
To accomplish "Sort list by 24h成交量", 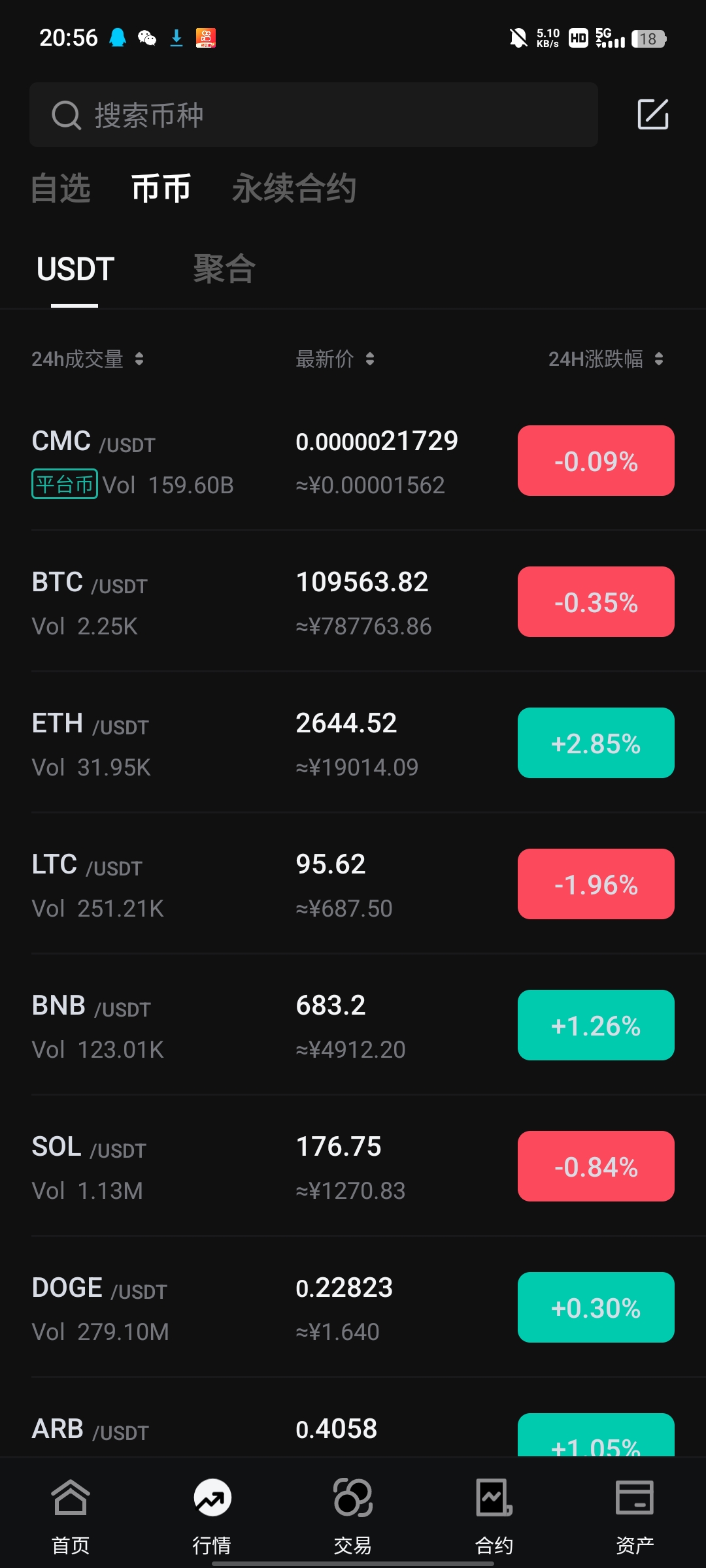I will tap(88, 359).
